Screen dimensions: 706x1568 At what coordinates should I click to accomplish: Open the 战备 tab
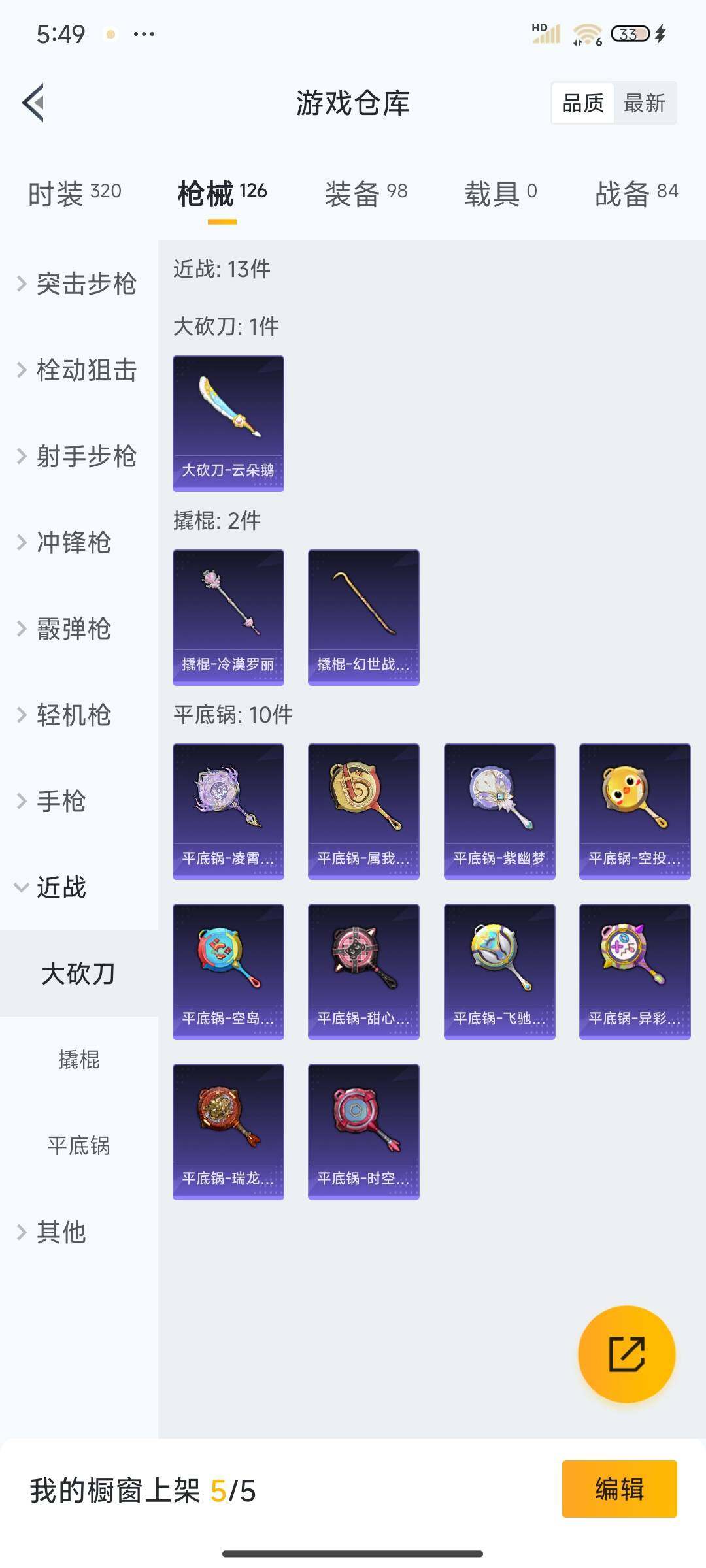(635, 193)
